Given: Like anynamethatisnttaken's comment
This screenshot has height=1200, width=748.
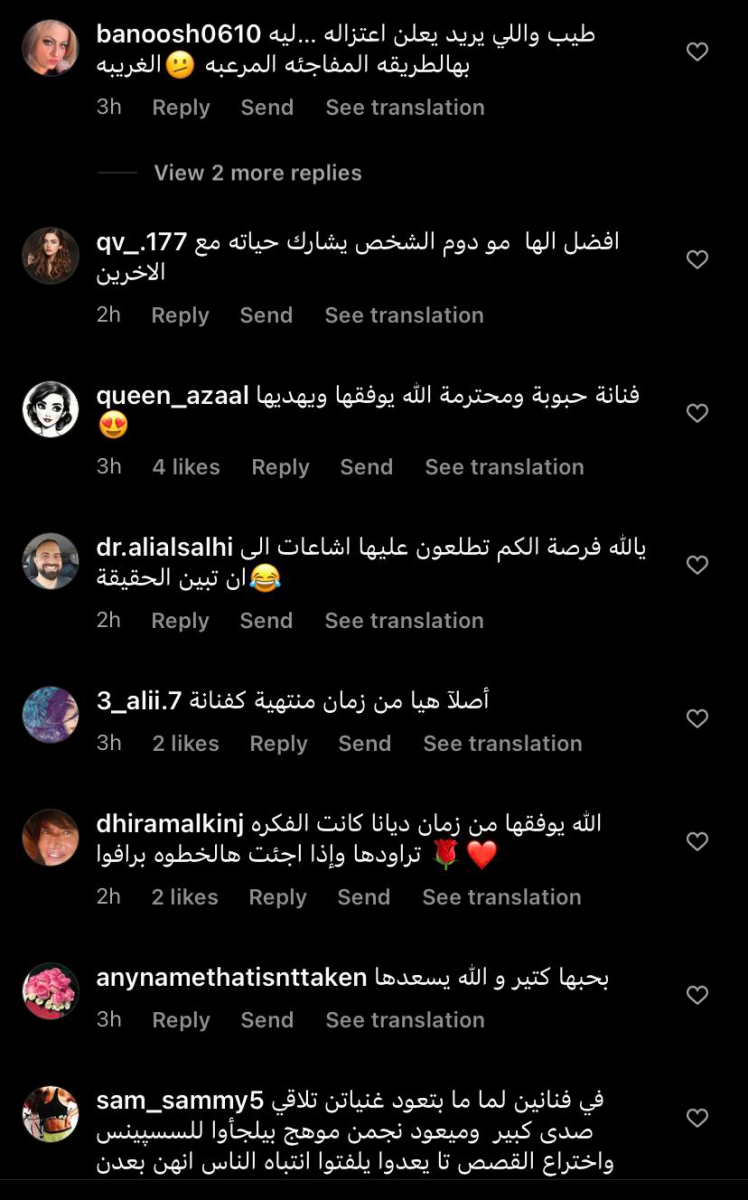Looking at the screenshot, I should pos(697,995).
